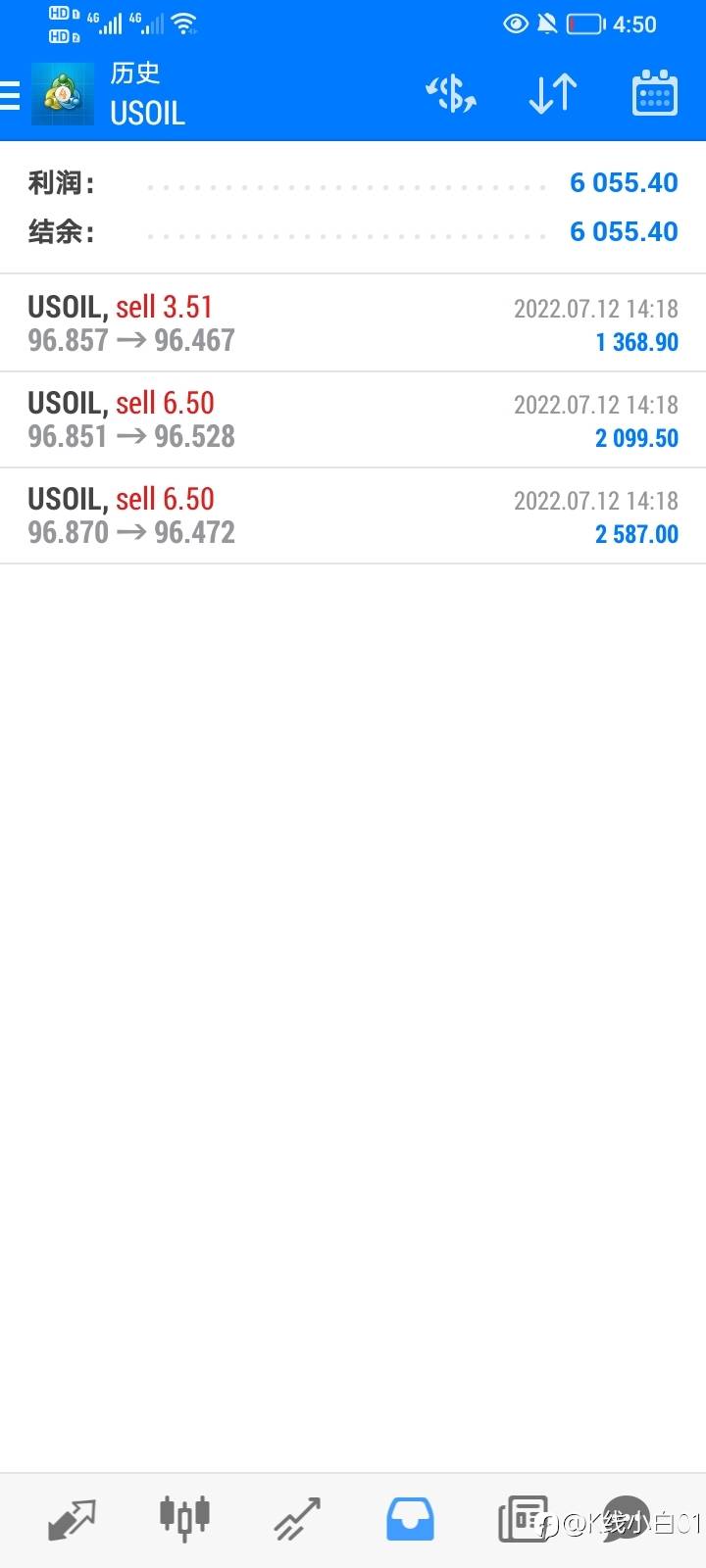Viewport: 706px width, 1568px height.
Task: Open the sort arrows option
Action: click(553, 94)
